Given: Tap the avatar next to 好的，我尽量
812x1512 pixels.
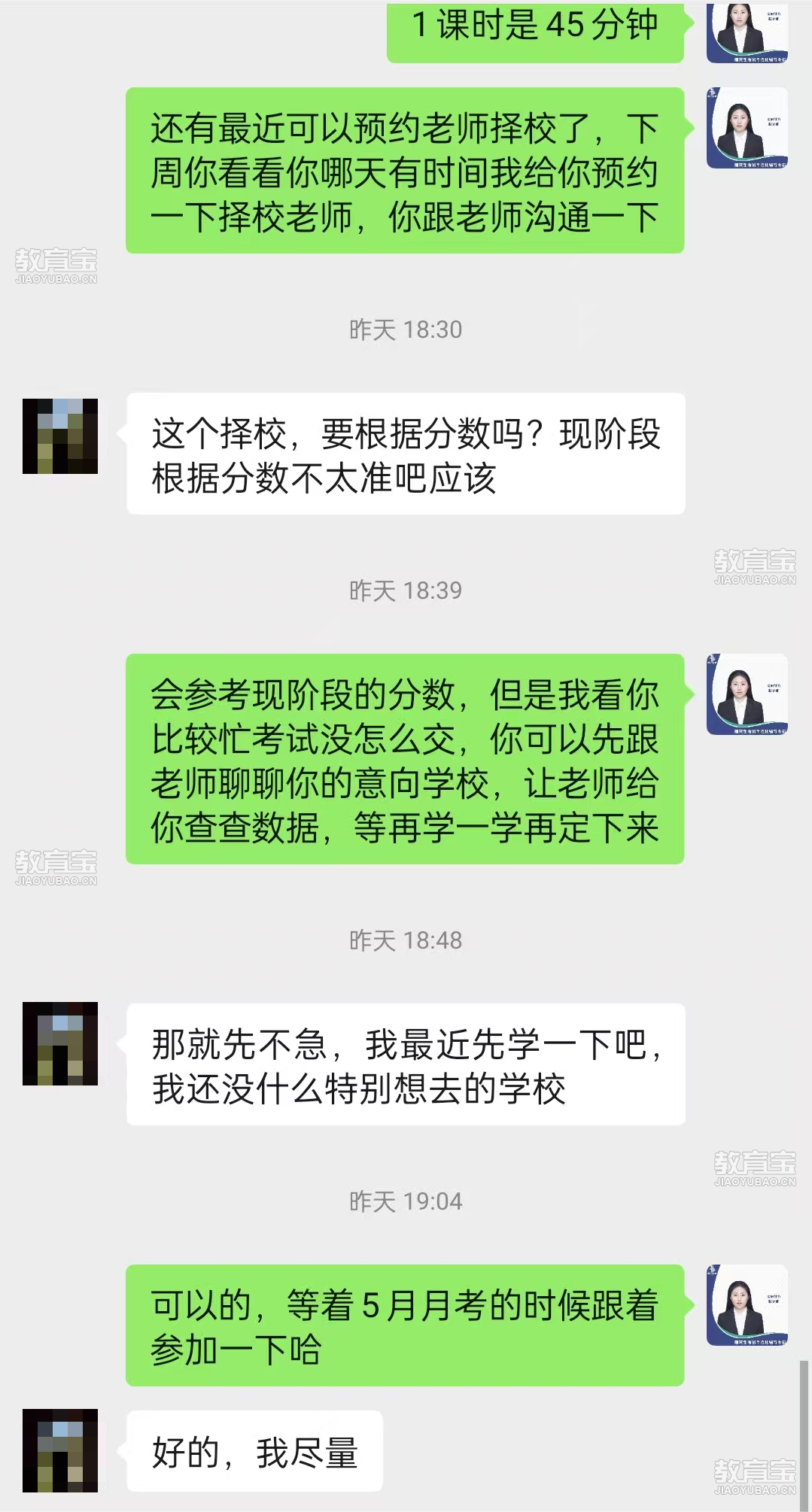Looking at the screenshot, I should (60, 1450).
